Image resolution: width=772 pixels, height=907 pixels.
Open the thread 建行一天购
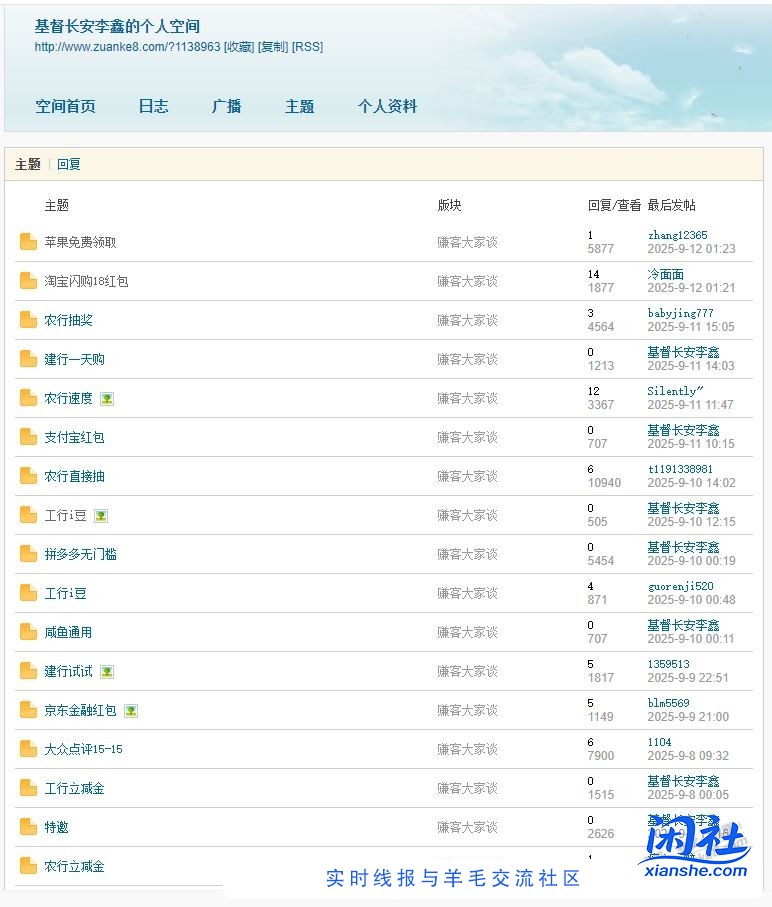coord(74,359)
